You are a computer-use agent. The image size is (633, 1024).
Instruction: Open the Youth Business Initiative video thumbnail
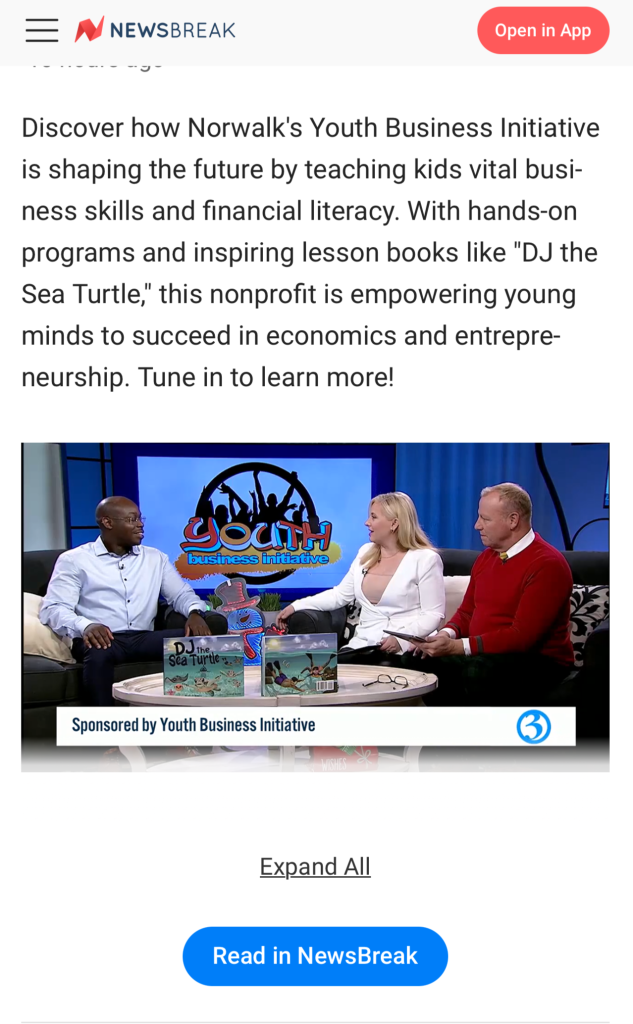pos(315,606)
